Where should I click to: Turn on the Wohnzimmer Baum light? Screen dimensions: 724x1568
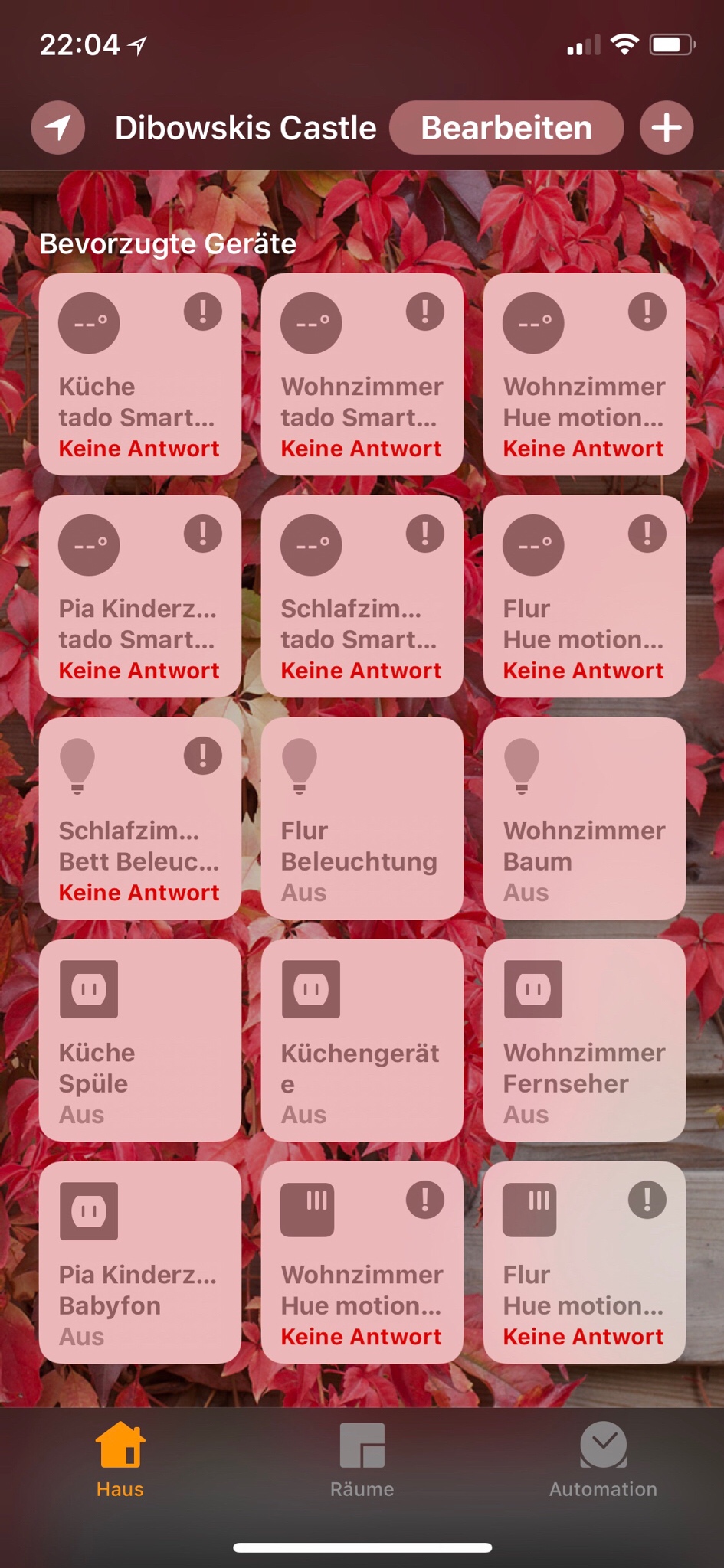pyautogui.click(x=585, y=818)
